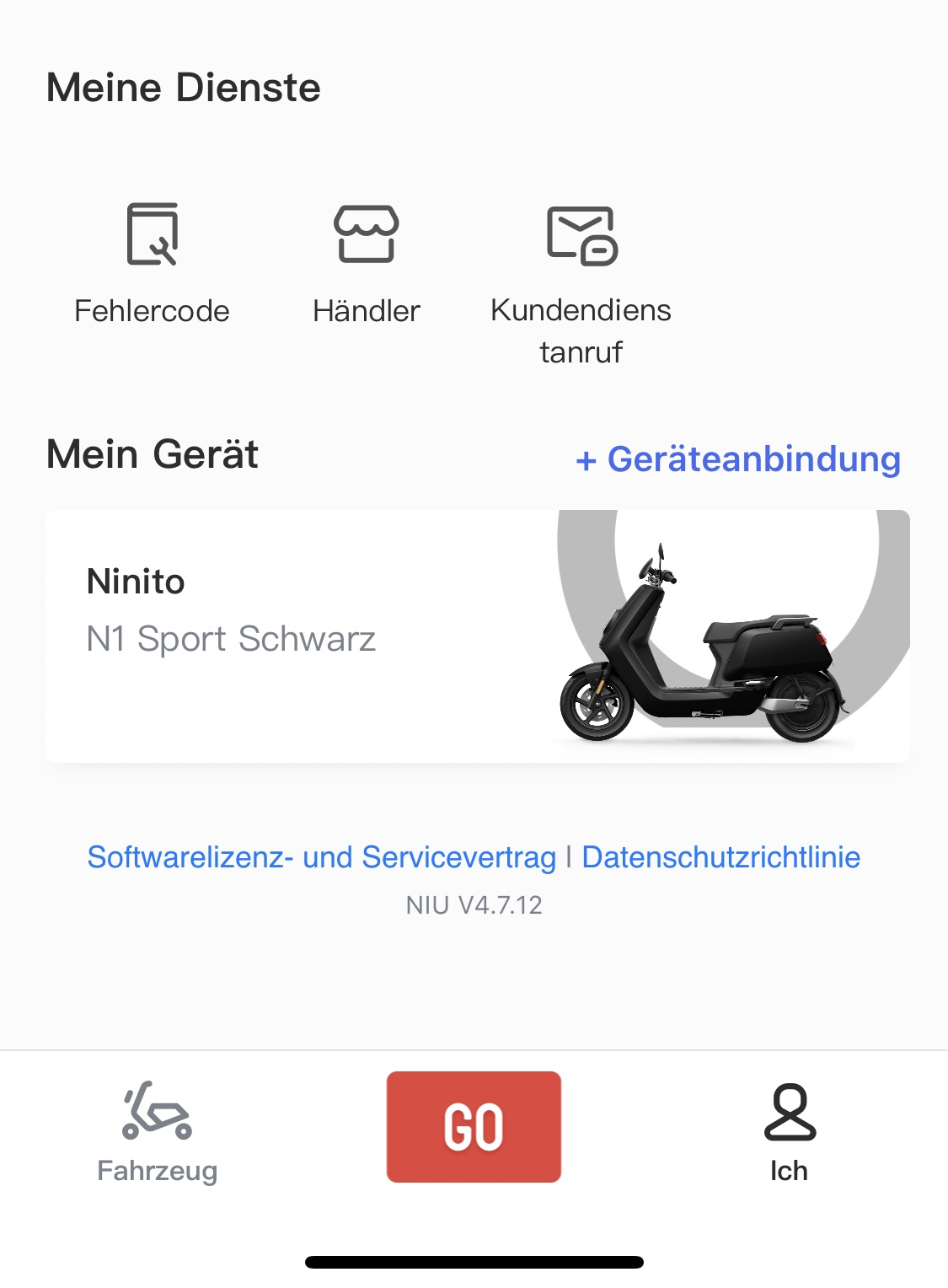Open the Händler dealer finder
Viewport: 948px width, 1288px height.
[366, 262]
